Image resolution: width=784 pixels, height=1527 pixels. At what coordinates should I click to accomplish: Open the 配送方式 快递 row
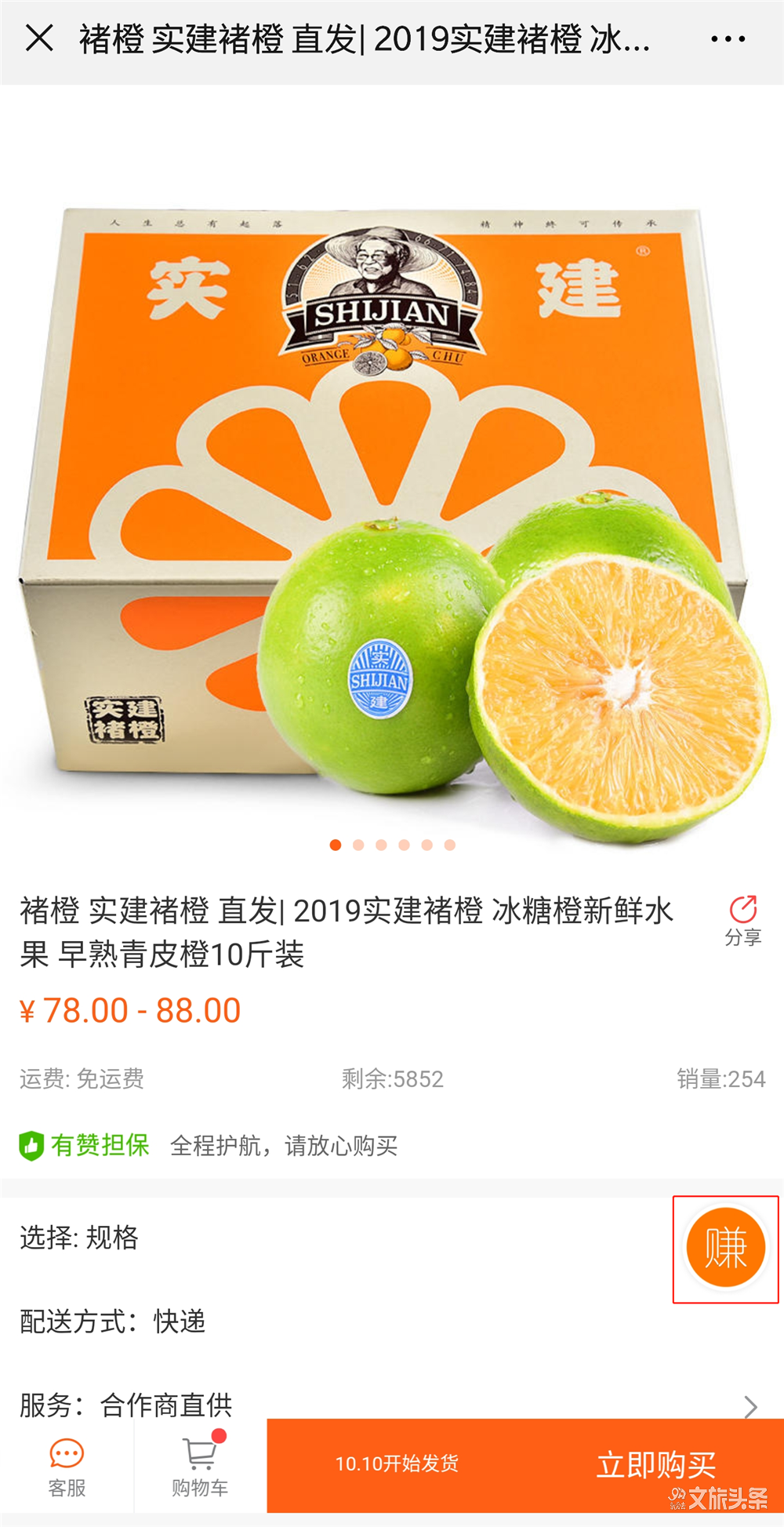click(x=314, y=1322)
